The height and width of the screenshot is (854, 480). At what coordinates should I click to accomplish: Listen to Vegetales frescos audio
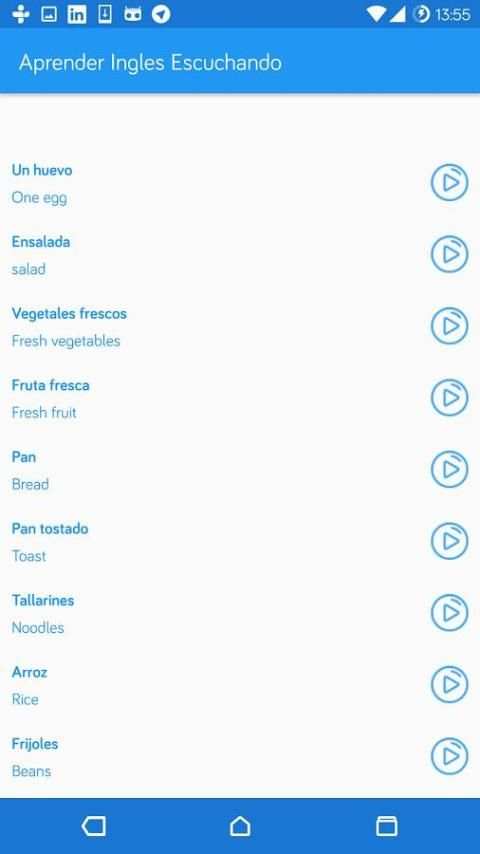[449, 326]
